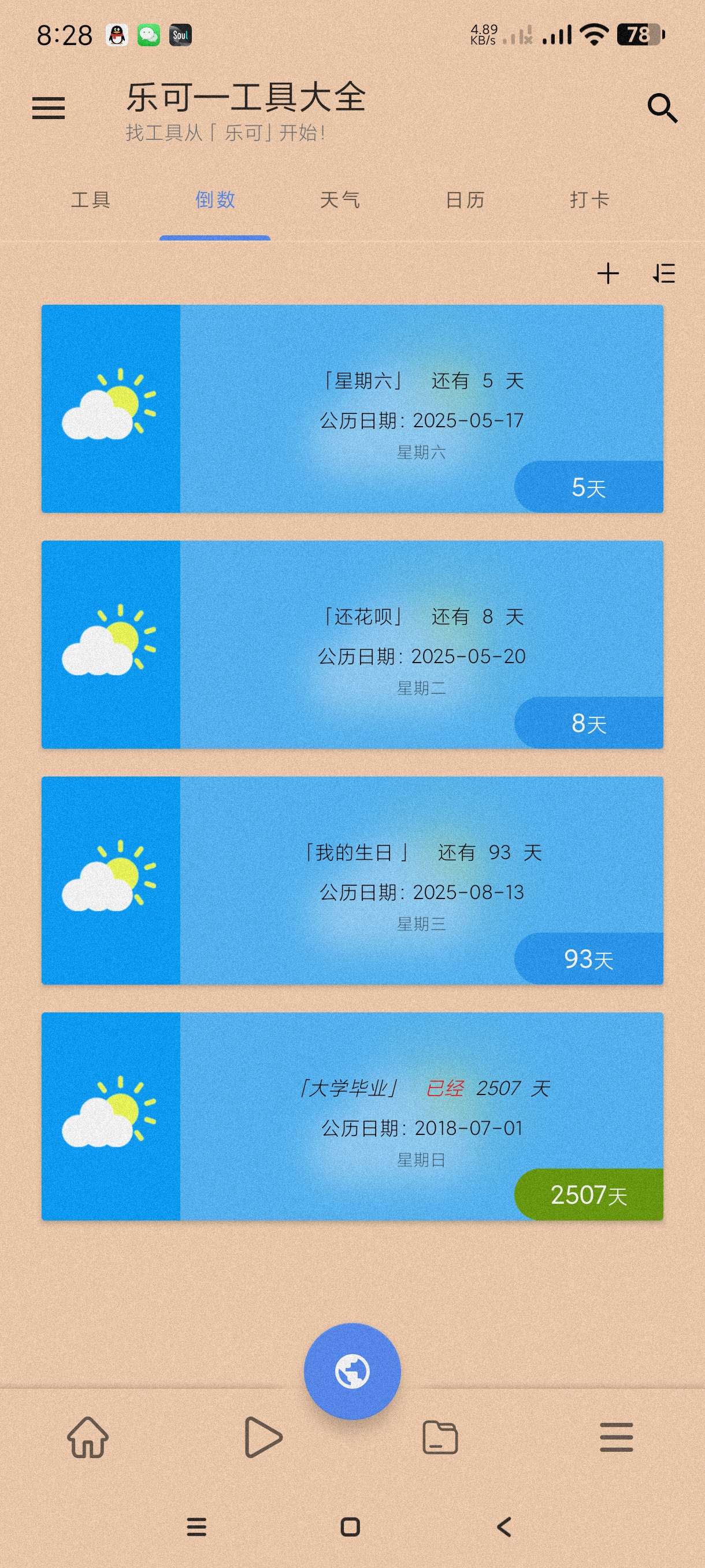Switch to the 工具 tab

(x=91, y=200)
